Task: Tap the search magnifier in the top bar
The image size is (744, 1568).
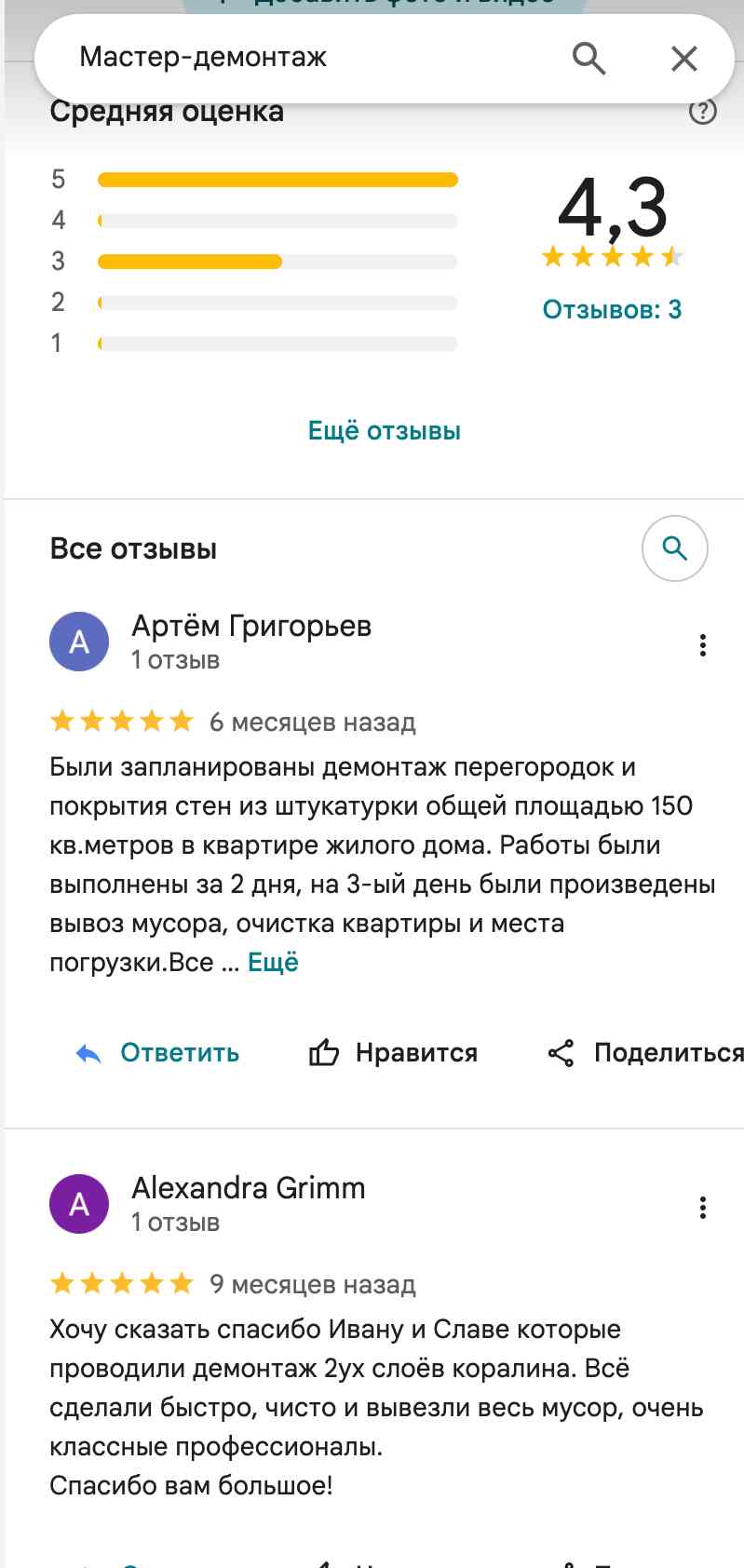Action: coord(588,59)
